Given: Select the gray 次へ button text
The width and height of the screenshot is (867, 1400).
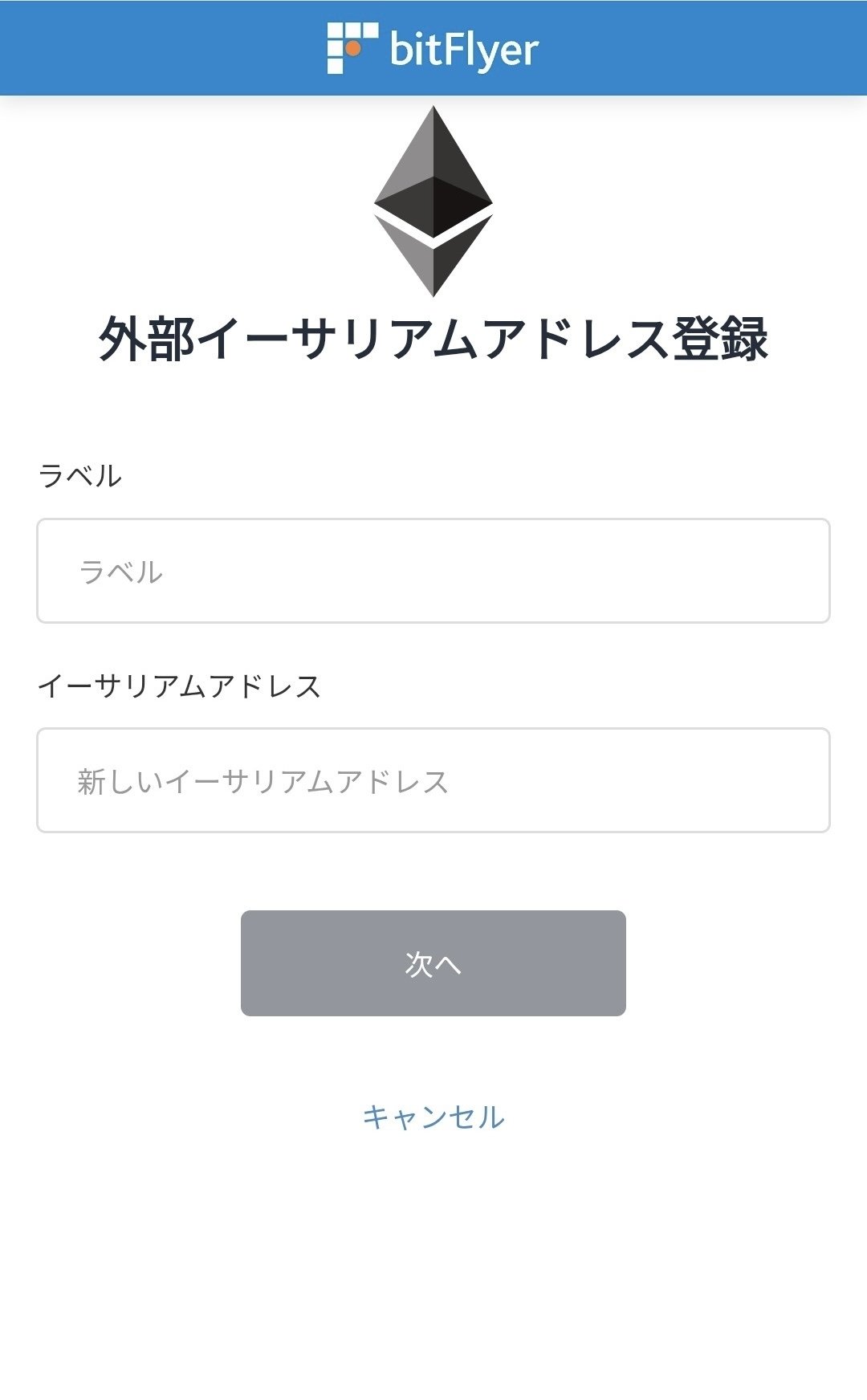Looking at the screenshot, I should pyautogui.click(x=433, y=965).
